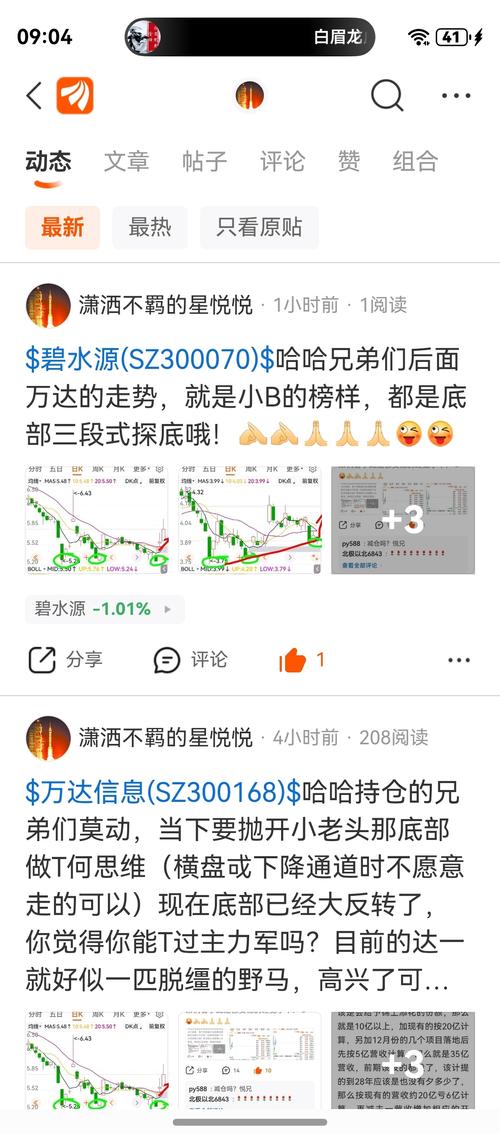The image size is (500, 1134).
Task: Open the $碧水源(SZ300070)$ stock link
Action: click(x=151, y=359)
